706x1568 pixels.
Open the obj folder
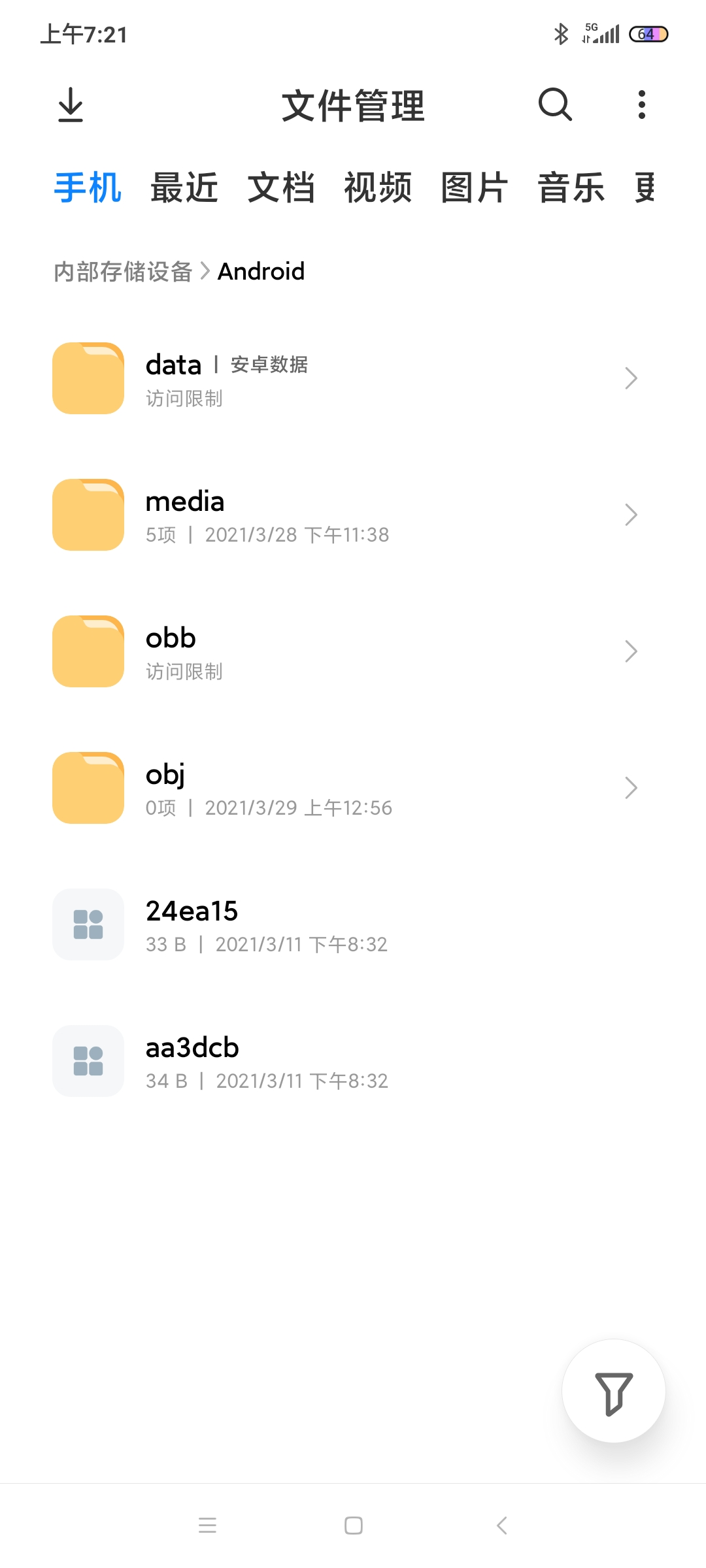click(353, 788)
